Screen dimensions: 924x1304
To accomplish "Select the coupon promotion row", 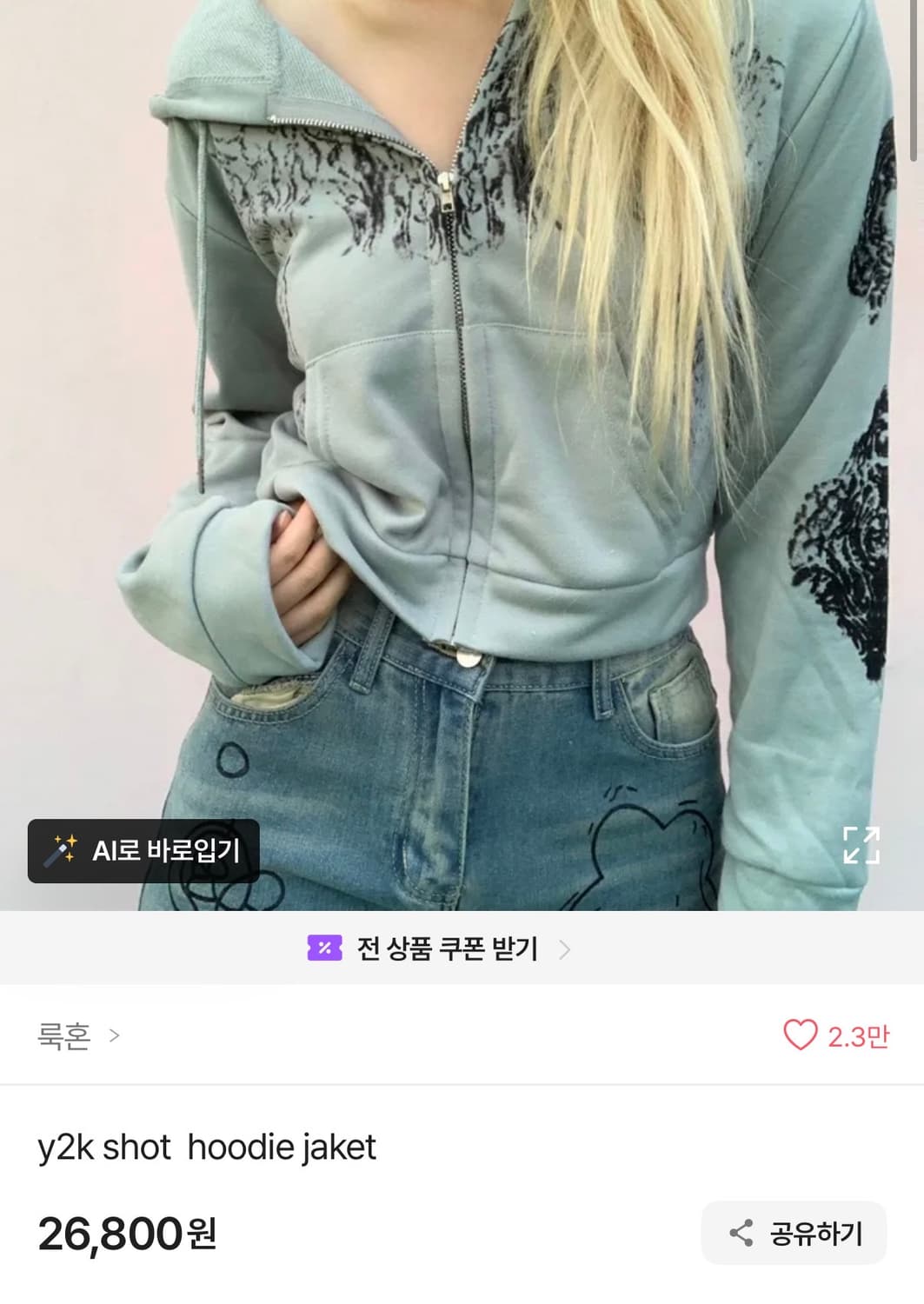I will click(x=462, y=950).
